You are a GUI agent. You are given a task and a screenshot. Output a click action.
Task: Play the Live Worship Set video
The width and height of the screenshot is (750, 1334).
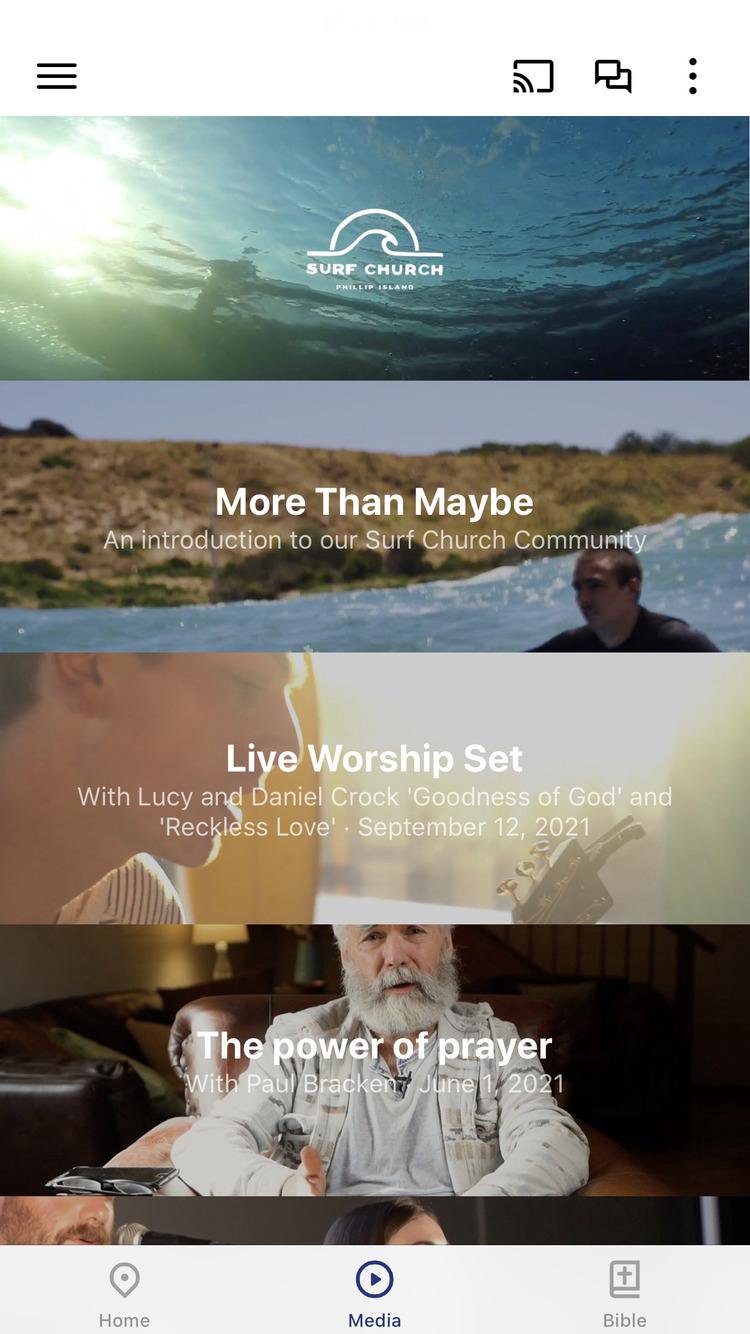[x=375, y=788]
